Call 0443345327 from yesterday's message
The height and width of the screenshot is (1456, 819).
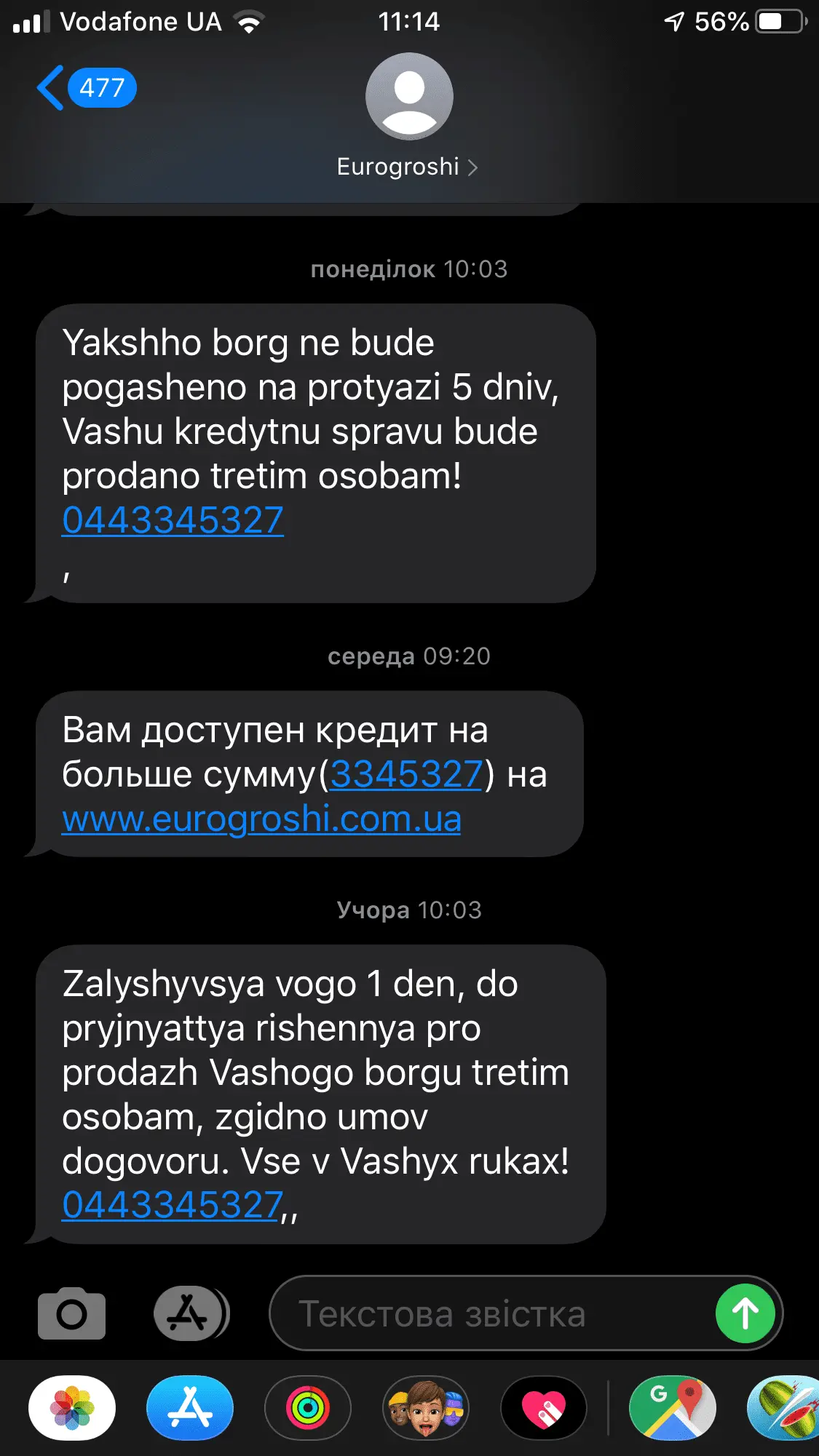(173, 1206)
